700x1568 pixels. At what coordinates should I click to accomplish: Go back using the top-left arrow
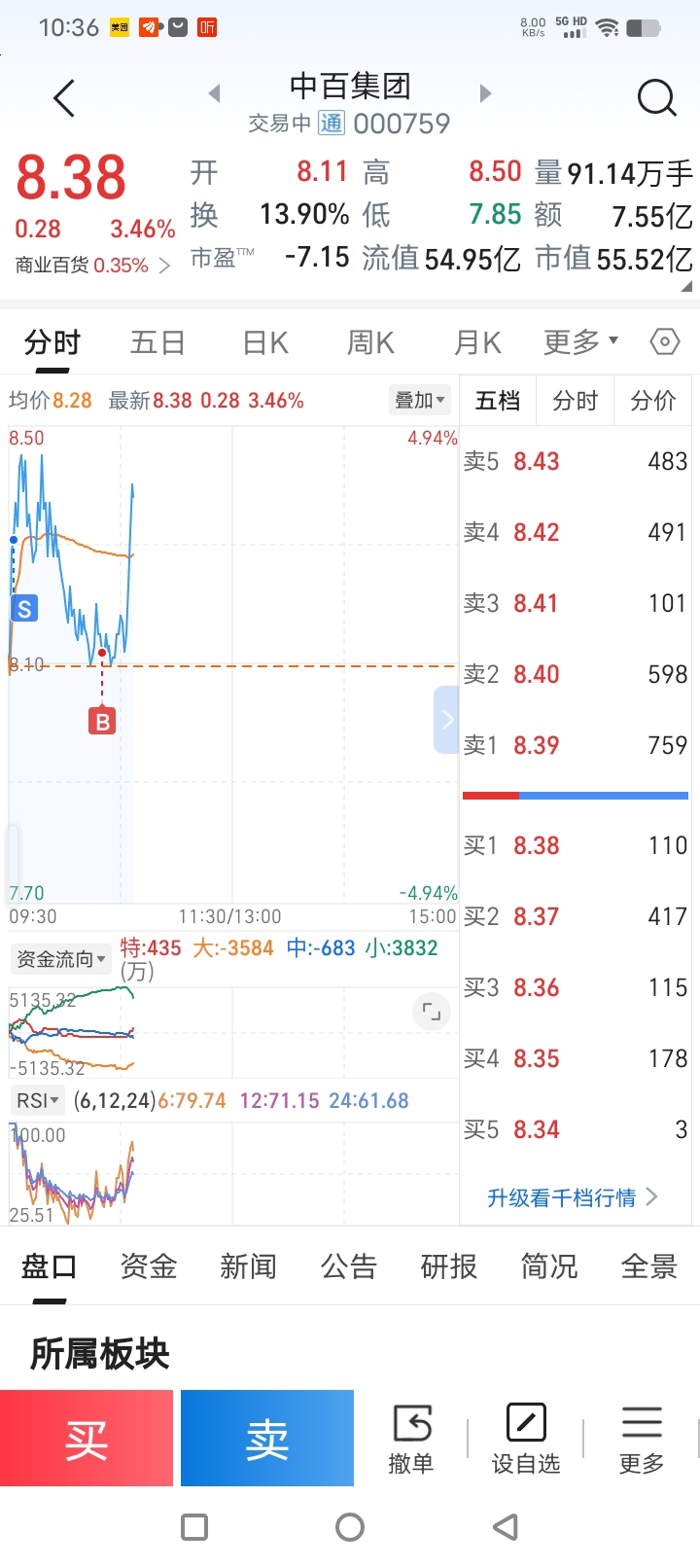[x=64, y=98]
